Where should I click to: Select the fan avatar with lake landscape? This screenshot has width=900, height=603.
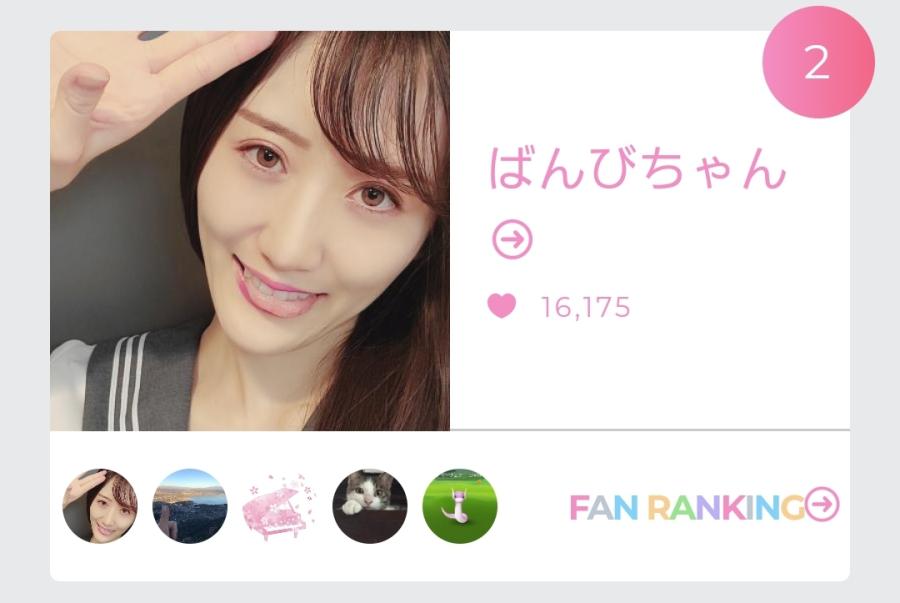tap(190, 506)
